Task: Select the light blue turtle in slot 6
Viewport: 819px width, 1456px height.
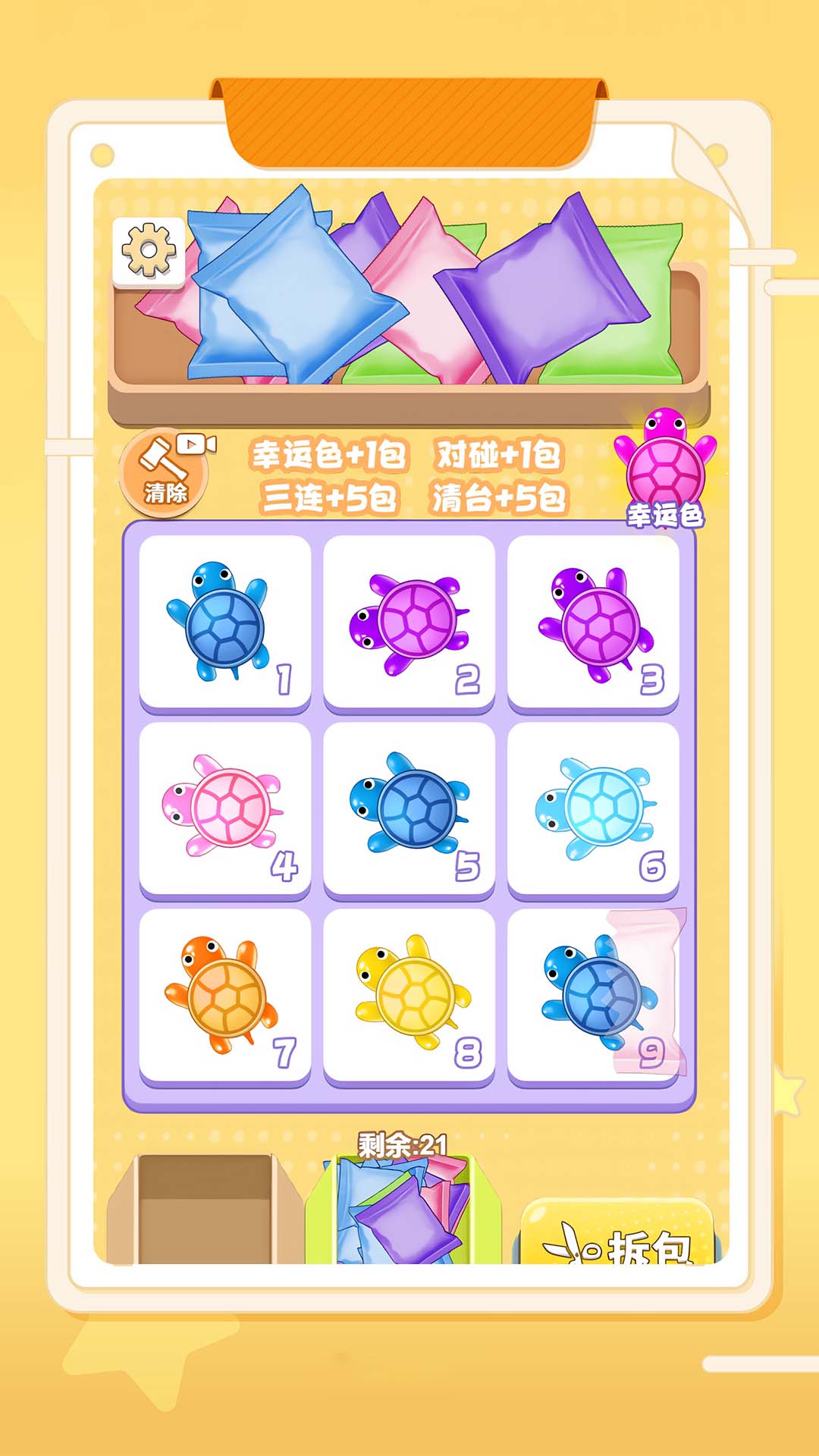Action: [x=593, y=808]
